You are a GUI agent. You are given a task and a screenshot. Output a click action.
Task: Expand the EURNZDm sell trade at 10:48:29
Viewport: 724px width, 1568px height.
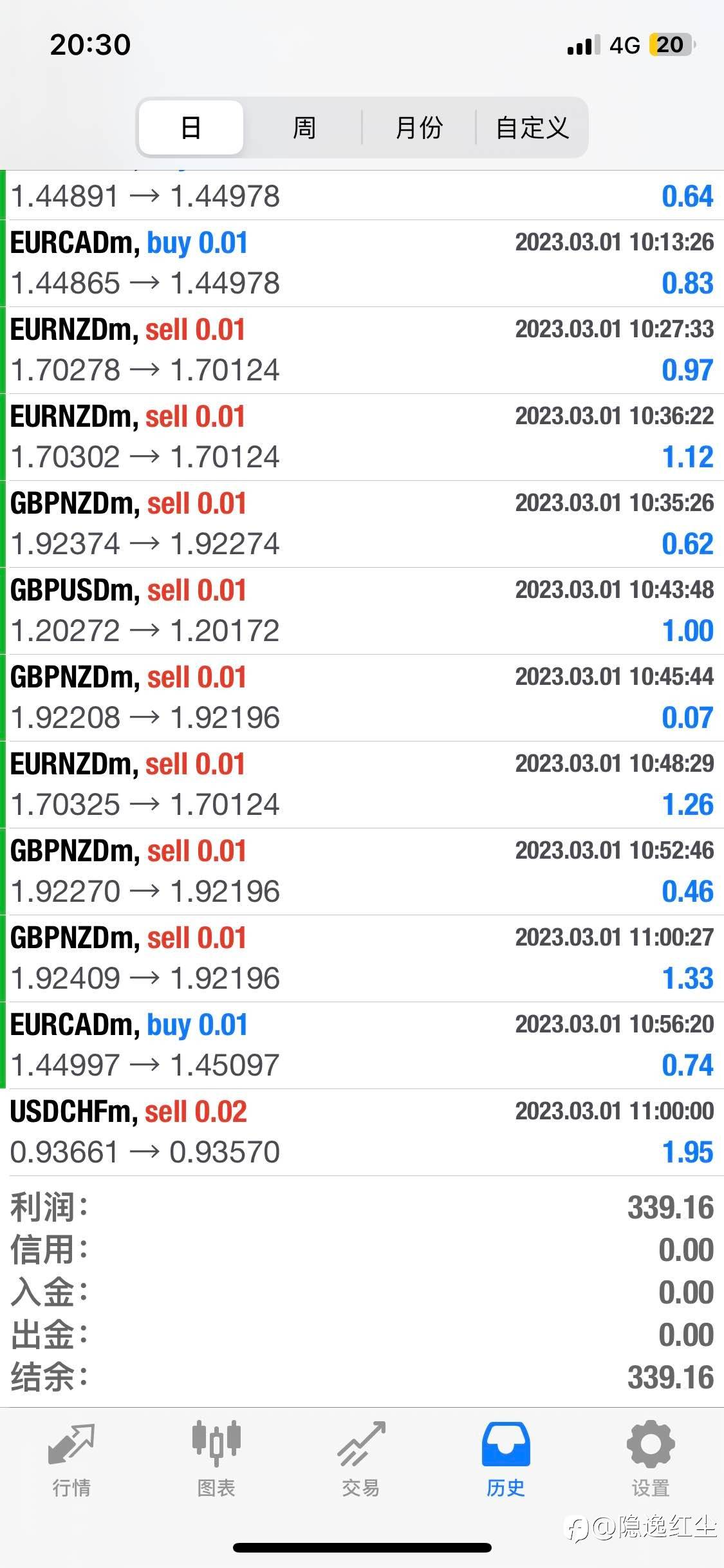pos(362,785)
